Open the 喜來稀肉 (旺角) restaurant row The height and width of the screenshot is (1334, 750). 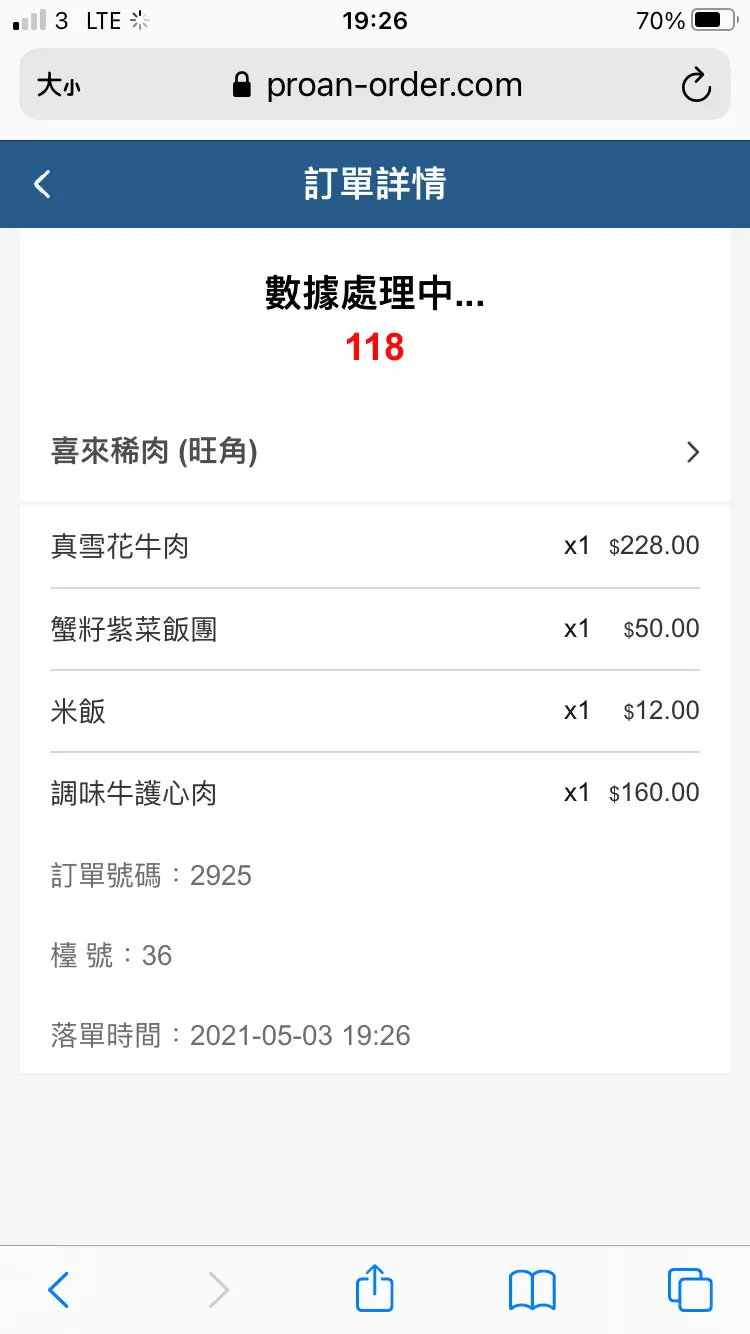375,452
